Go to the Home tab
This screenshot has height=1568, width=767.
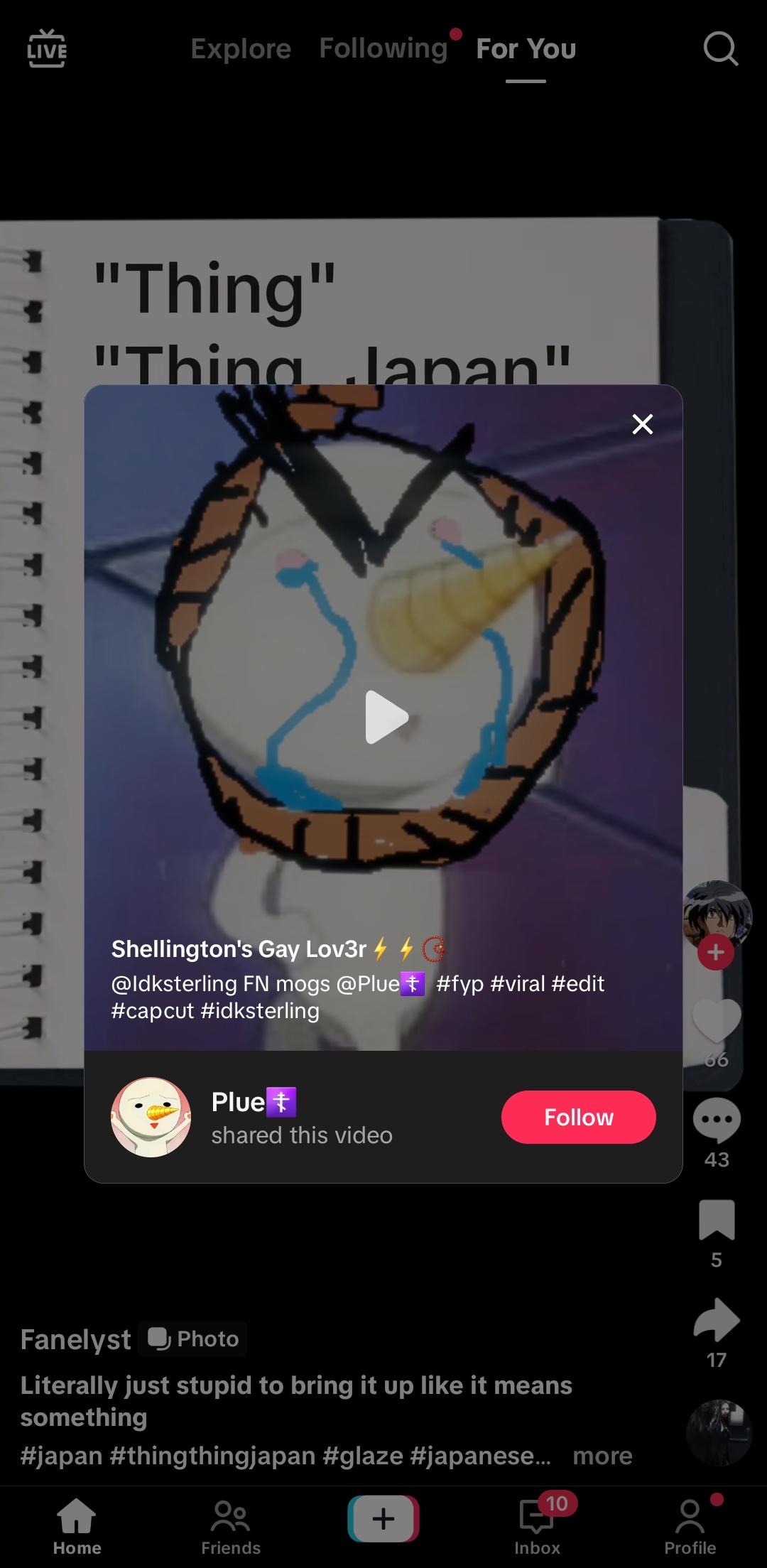point(77,1525)
